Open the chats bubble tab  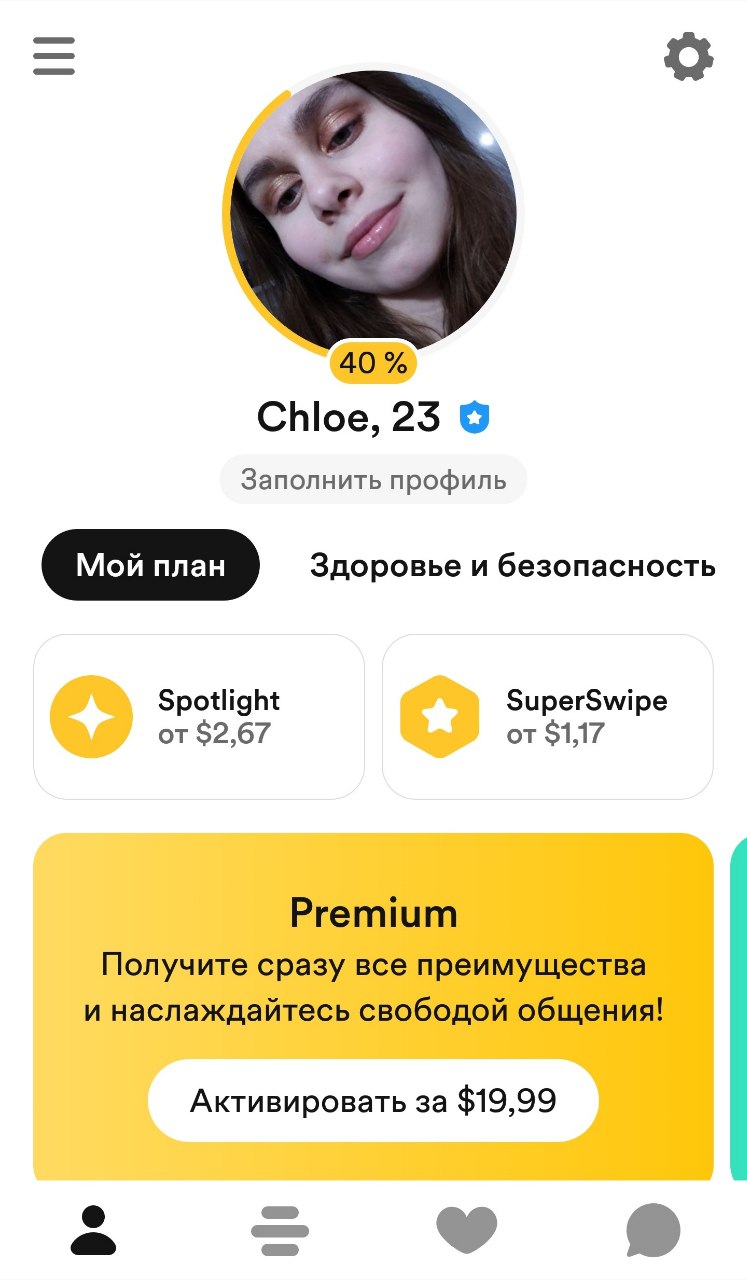coord(653,1230)
